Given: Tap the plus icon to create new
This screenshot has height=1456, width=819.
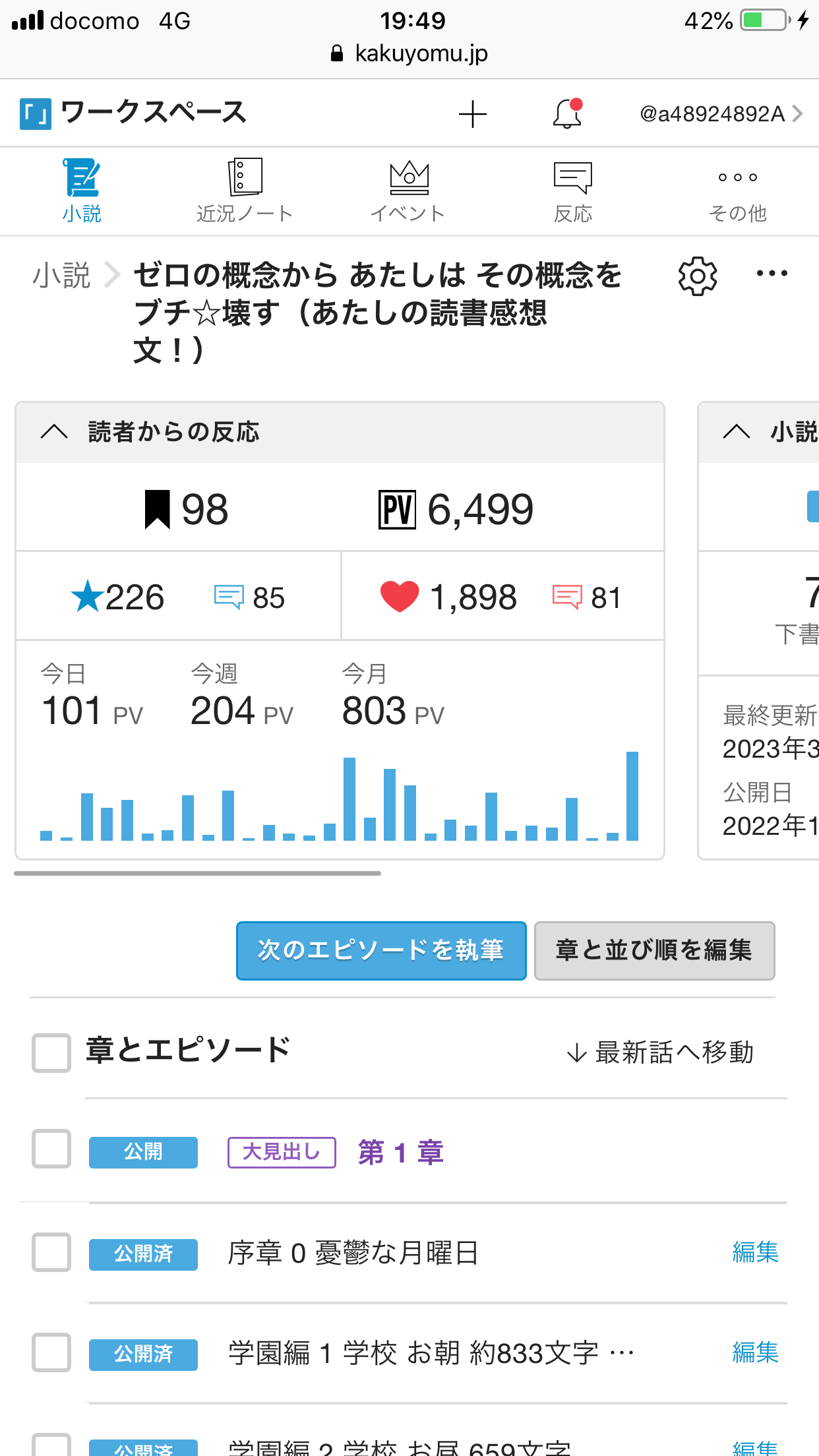Looking at the screenshot, I should (472, 114).
